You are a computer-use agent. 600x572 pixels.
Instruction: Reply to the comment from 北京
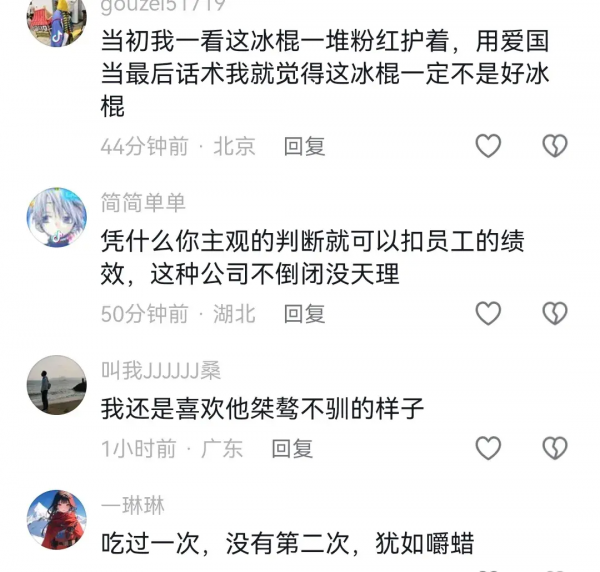click(304, 146)
